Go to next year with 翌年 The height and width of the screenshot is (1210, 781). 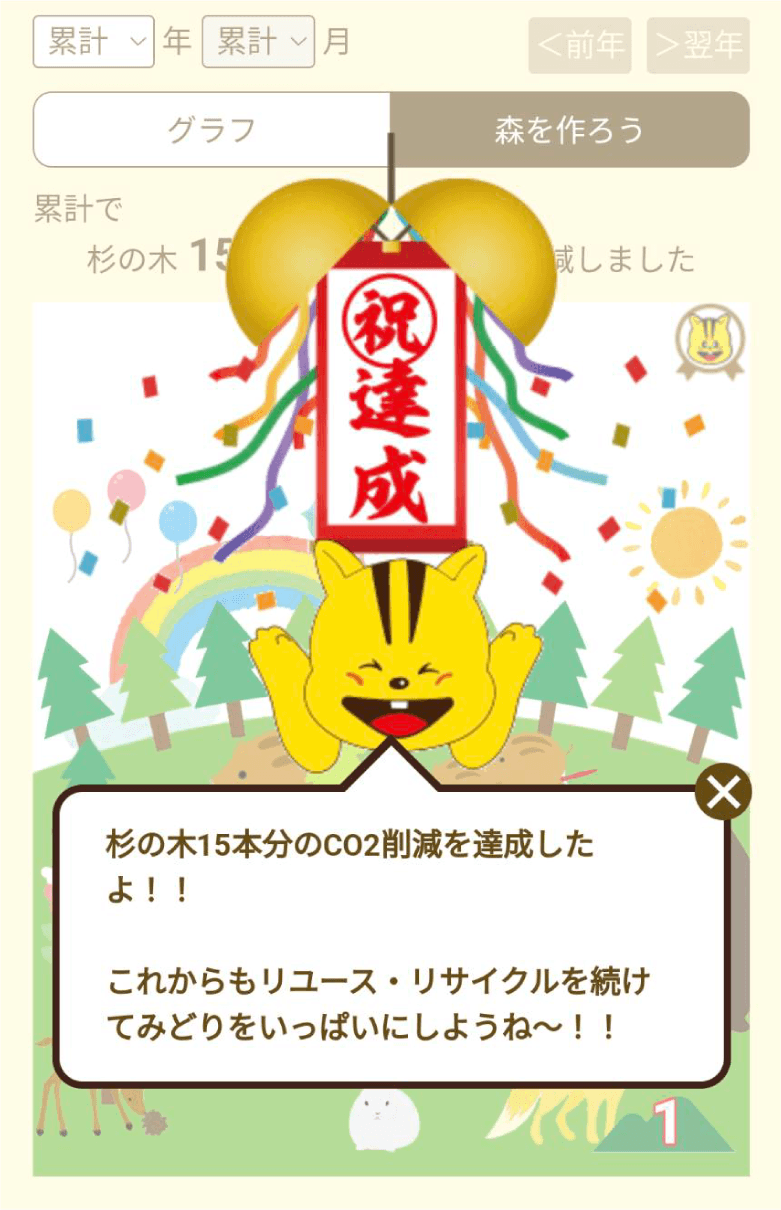698,45
